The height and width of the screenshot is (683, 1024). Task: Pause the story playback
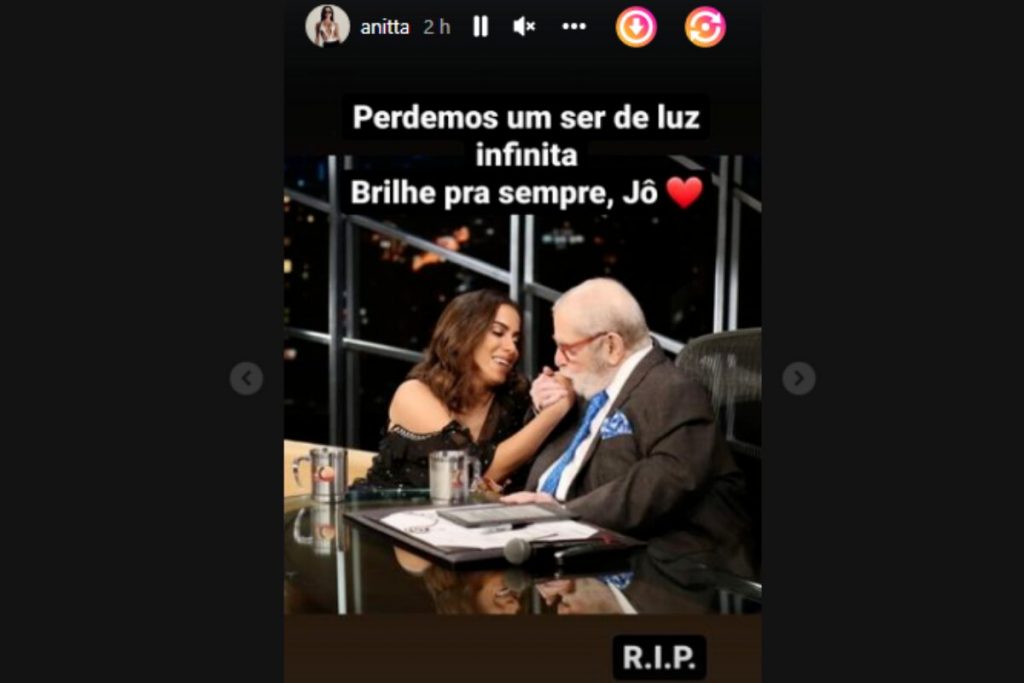point(481,27)
